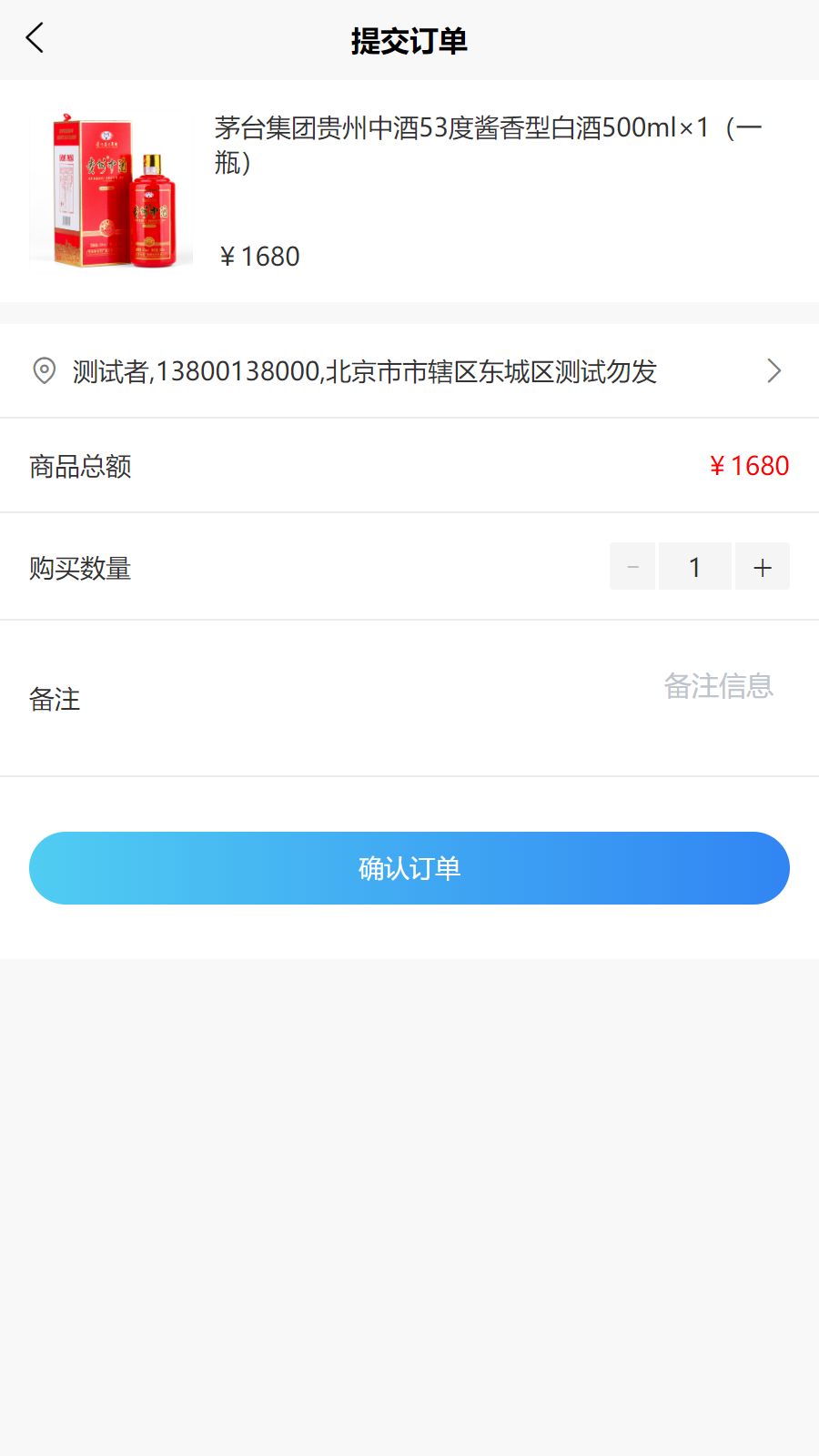Tap the ¥1680 price under the product

pos(261,257)
